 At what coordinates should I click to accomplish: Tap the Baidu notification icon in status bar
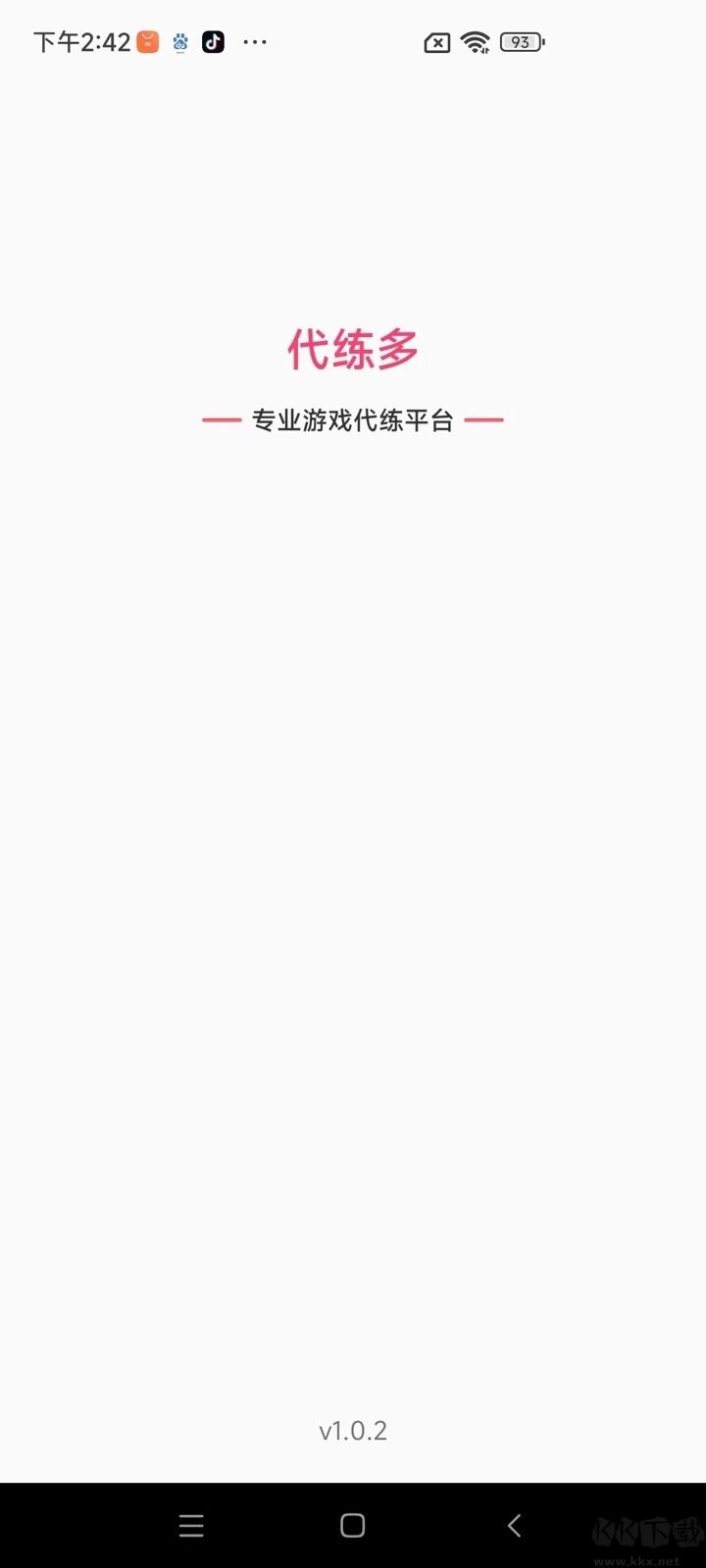(x=180, y=41)
